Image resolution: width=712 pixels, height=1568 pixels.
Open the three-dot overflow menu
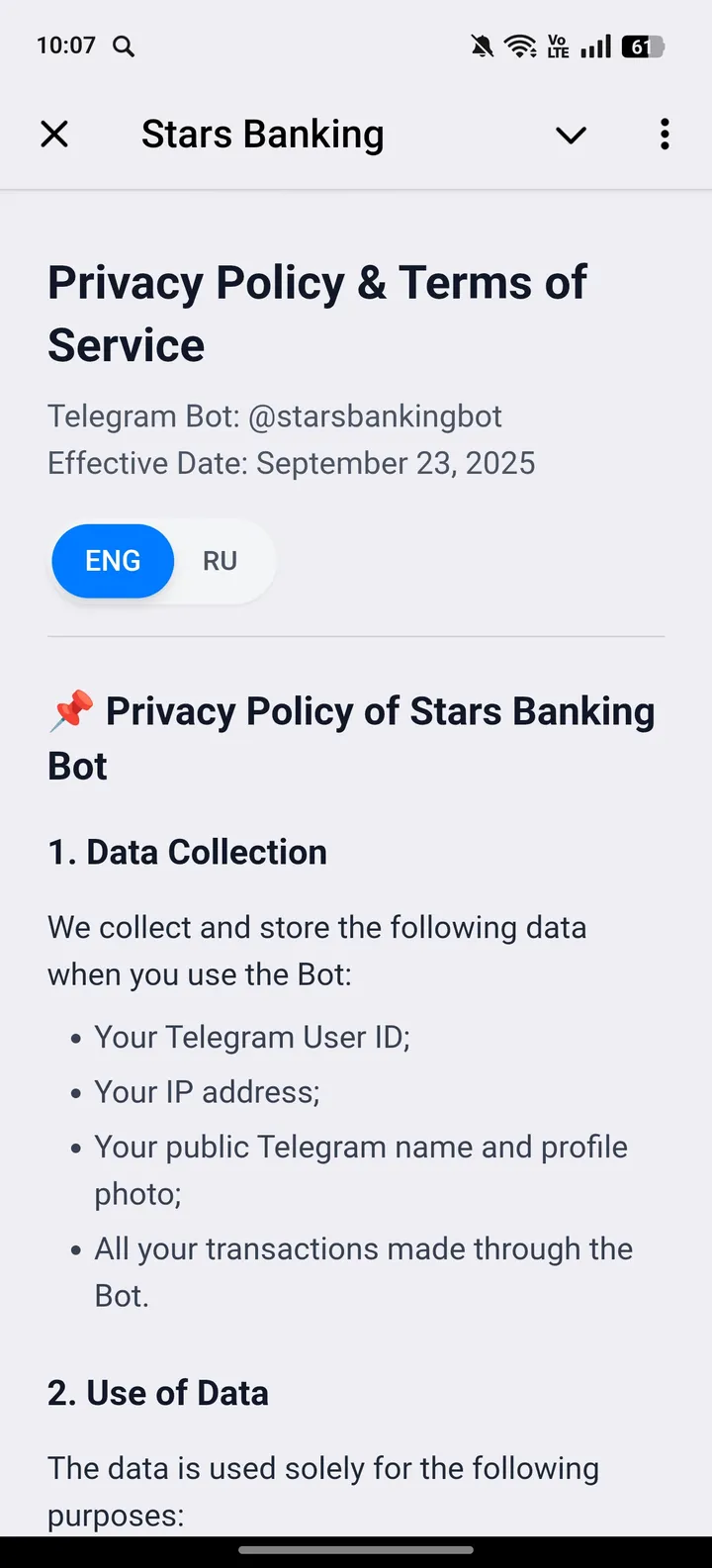click(x=664, y=134)
